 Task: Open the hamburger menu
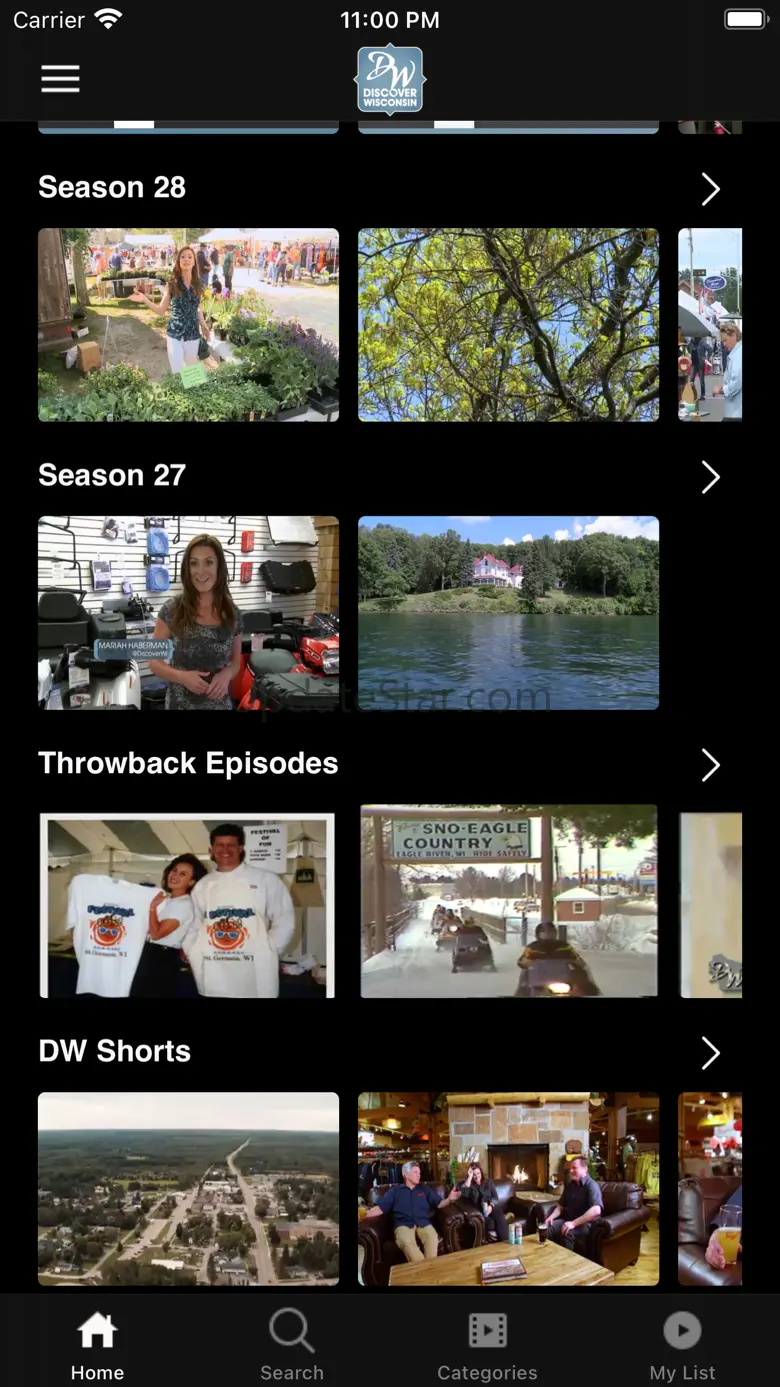pos(60,79)
